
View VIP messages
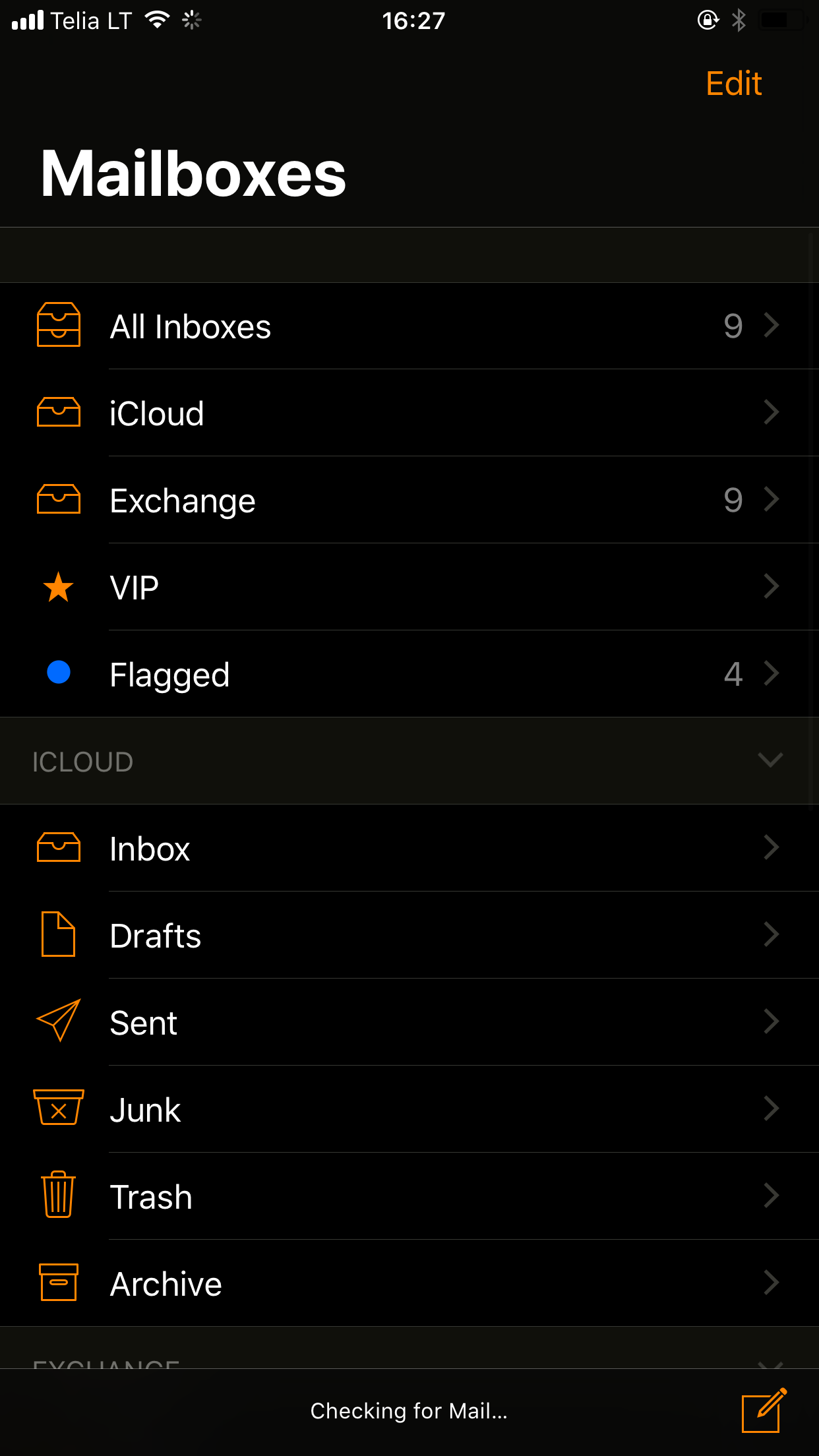[409, 587]
